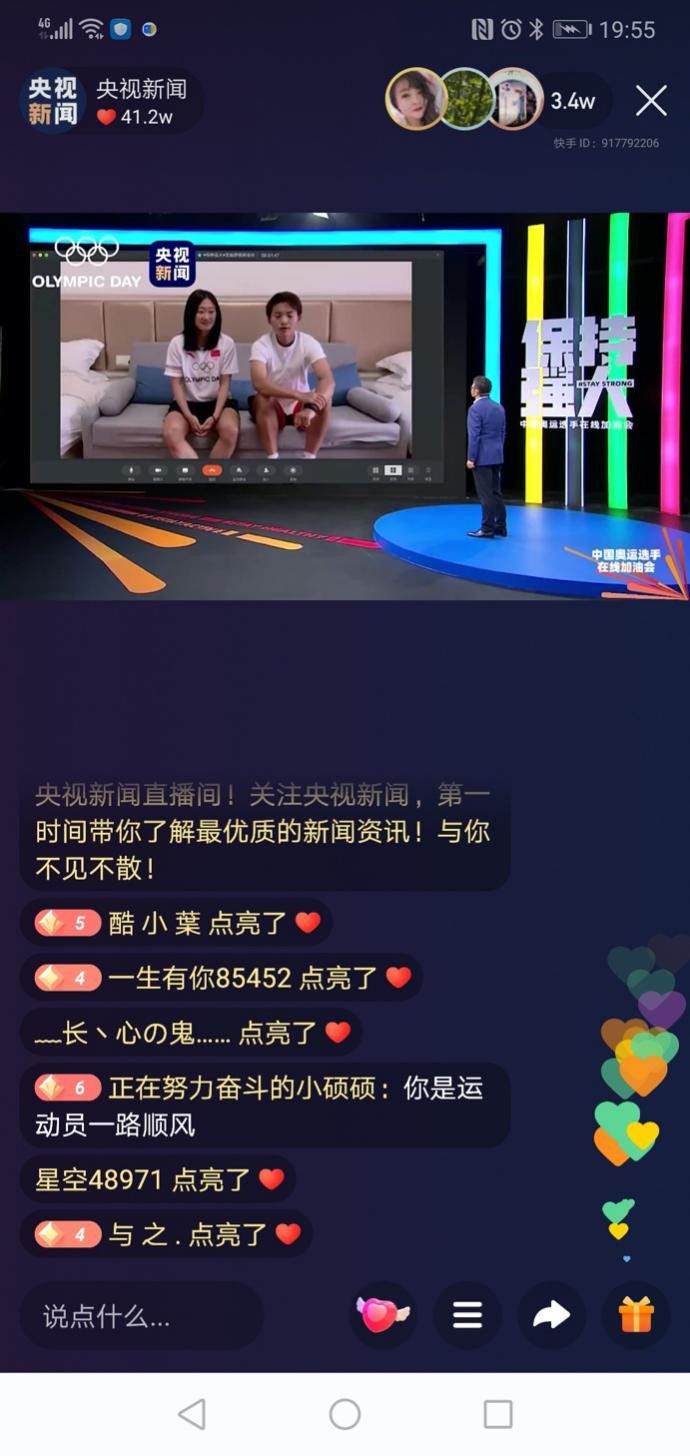Image resolution: width=690 pixels, height=1456 pixels.
Task: Go to the system home screen
Action: tap(345, 1414)
